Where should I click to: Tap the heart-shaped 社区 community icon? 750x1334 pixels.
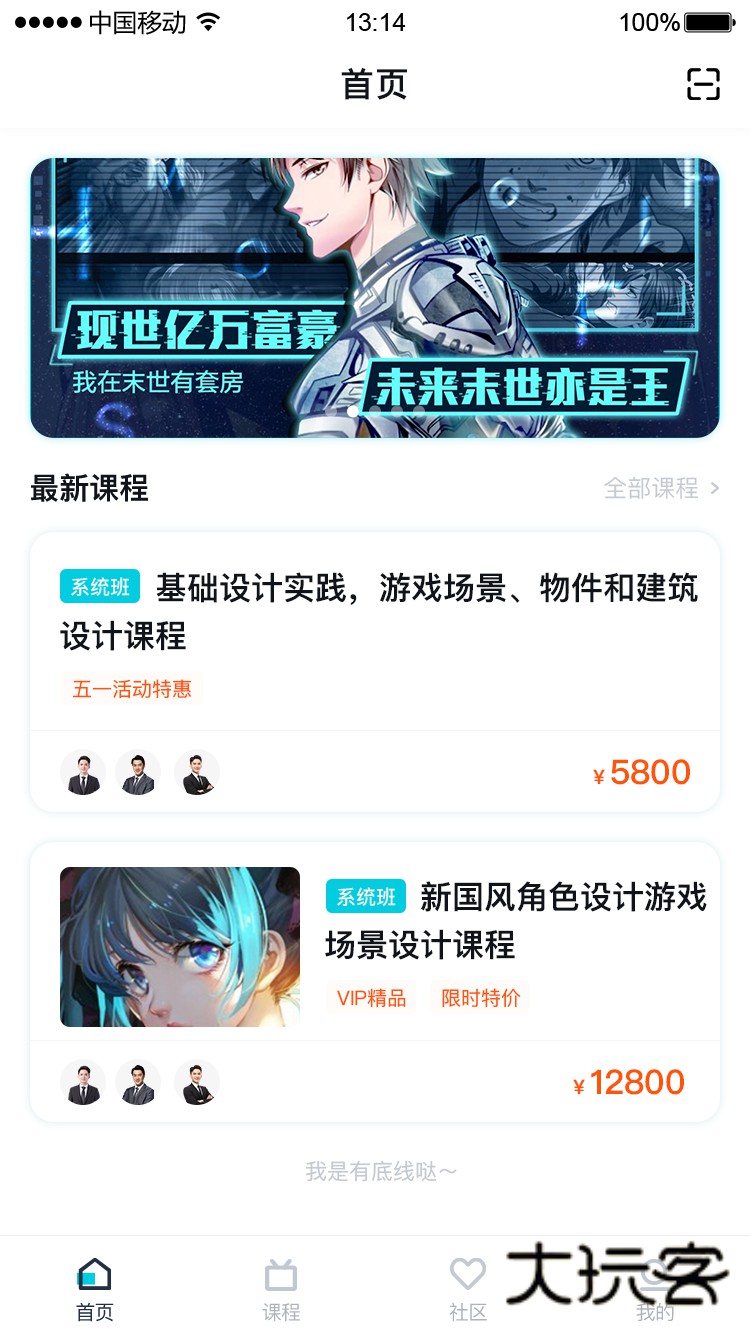click(468, 1273)
